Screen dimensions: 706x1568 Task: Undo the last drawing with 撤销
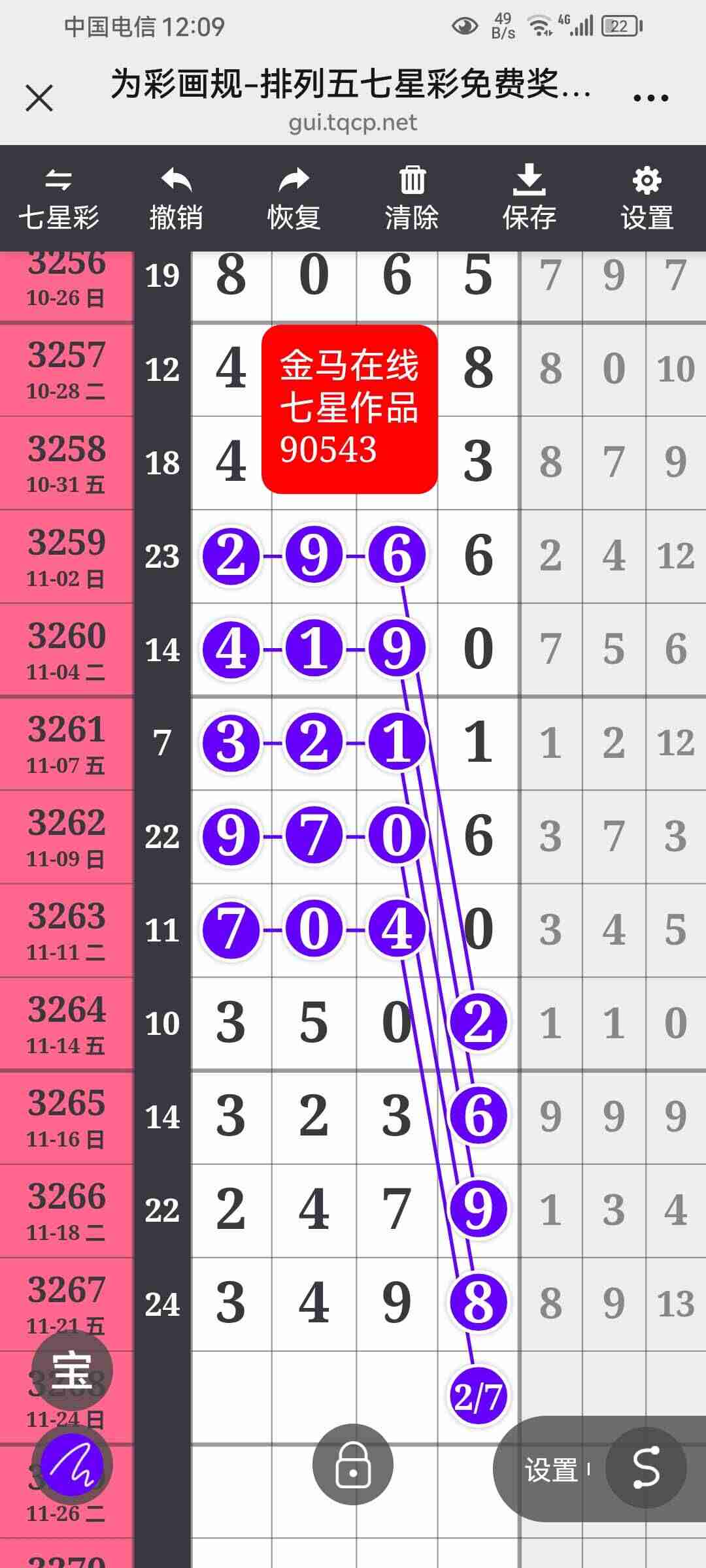(176, 199)
